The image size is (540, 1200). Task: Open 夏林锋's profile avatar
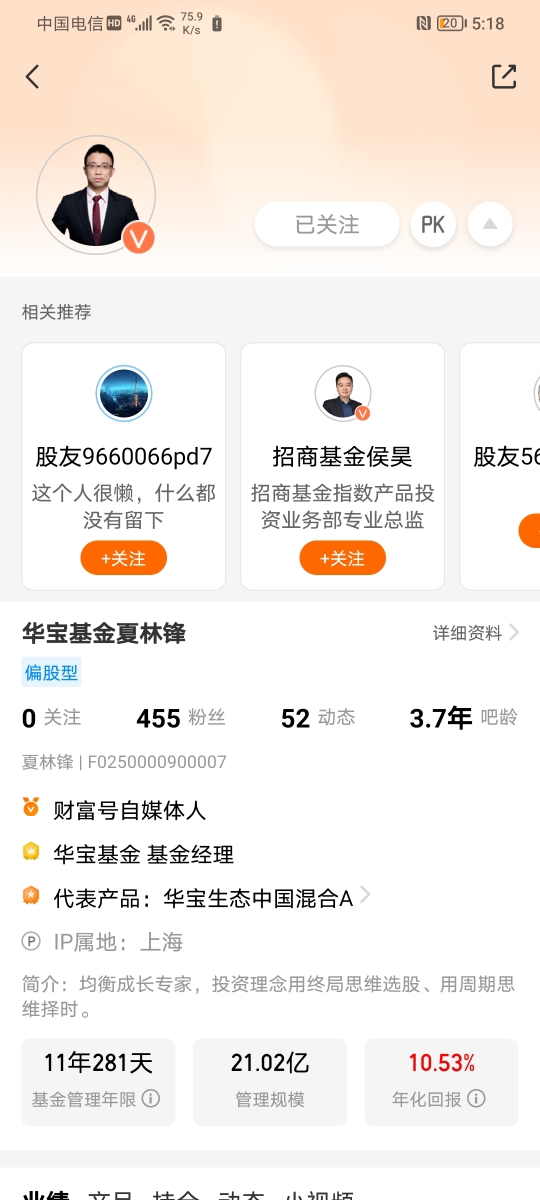point(96,195)
